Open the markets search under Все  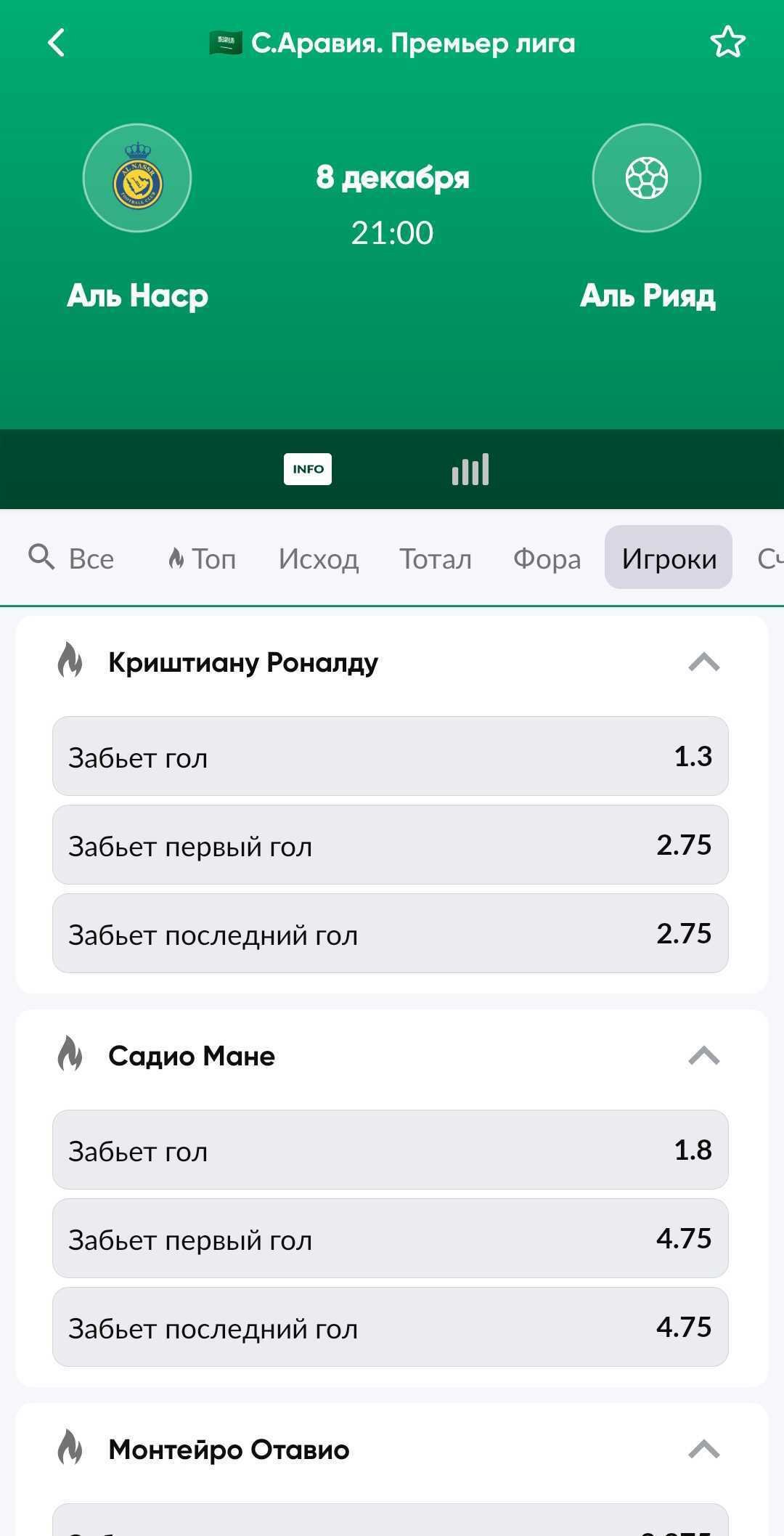tap(71, 558)
